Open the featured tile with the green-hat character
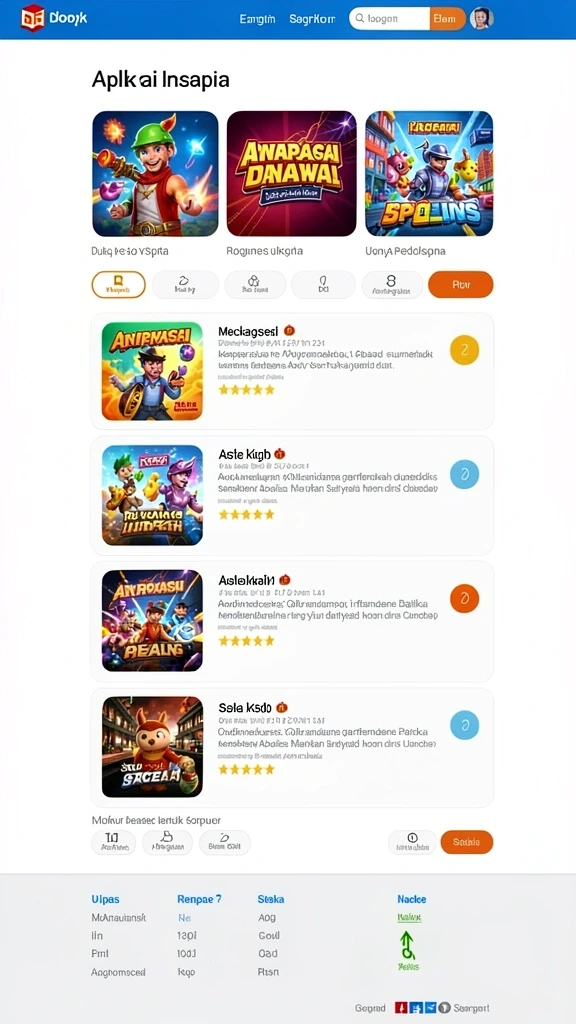This screenshot has width=576, height=1024. [x=155, y=174]
